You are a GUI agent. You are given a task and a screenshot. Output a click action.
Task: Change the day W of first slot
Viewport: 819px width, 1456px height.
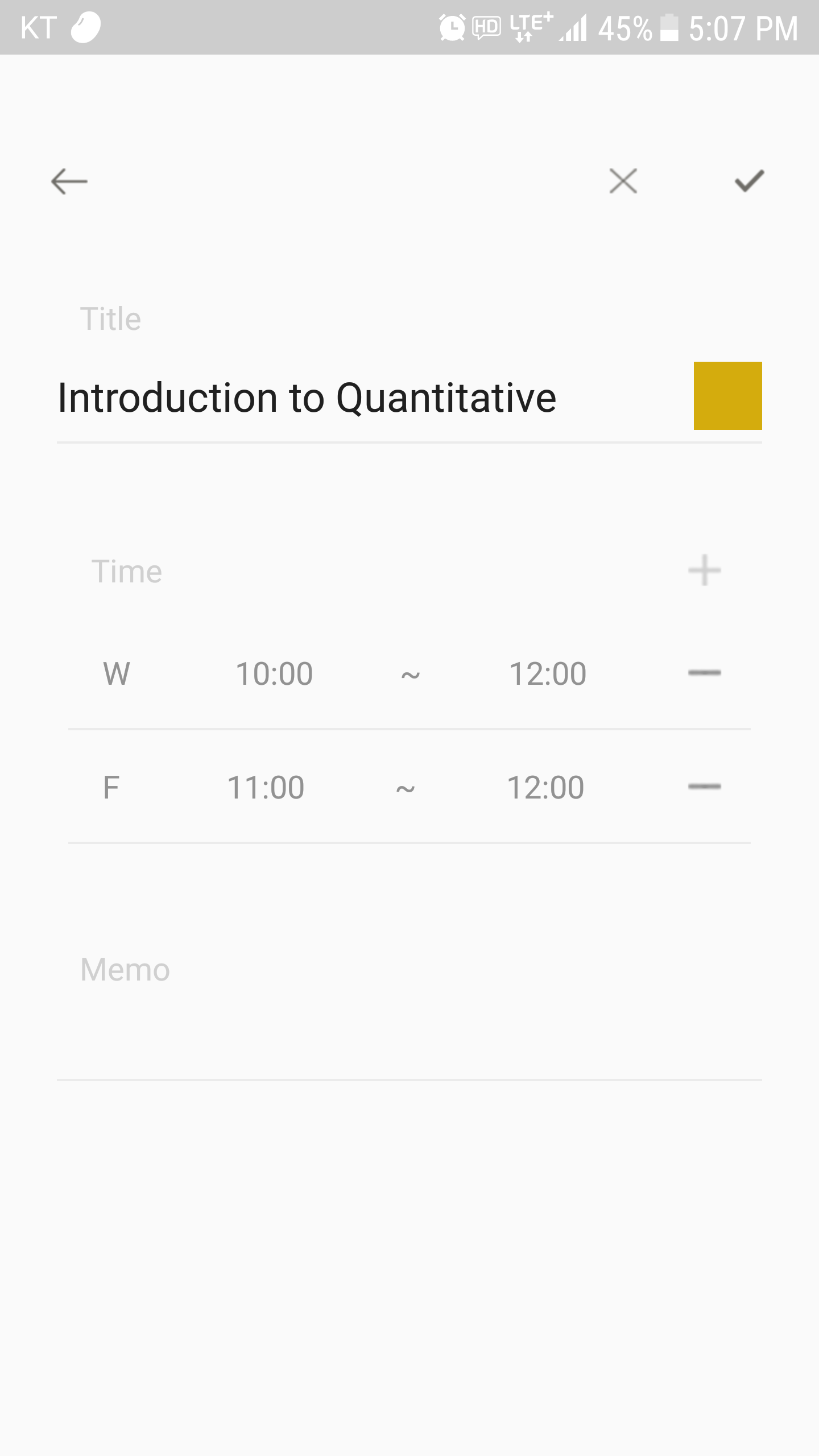[117, 674]
